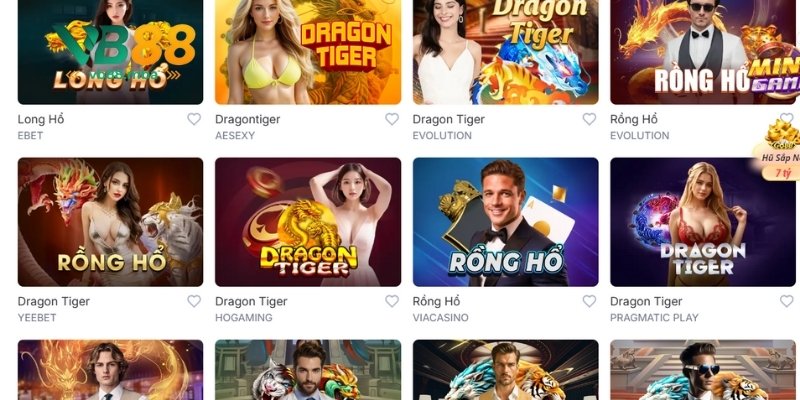Favorite the Long Hổ EBET game
Image resolution: width=800 pixels, height=400 pixels.
tap(194, 119)
